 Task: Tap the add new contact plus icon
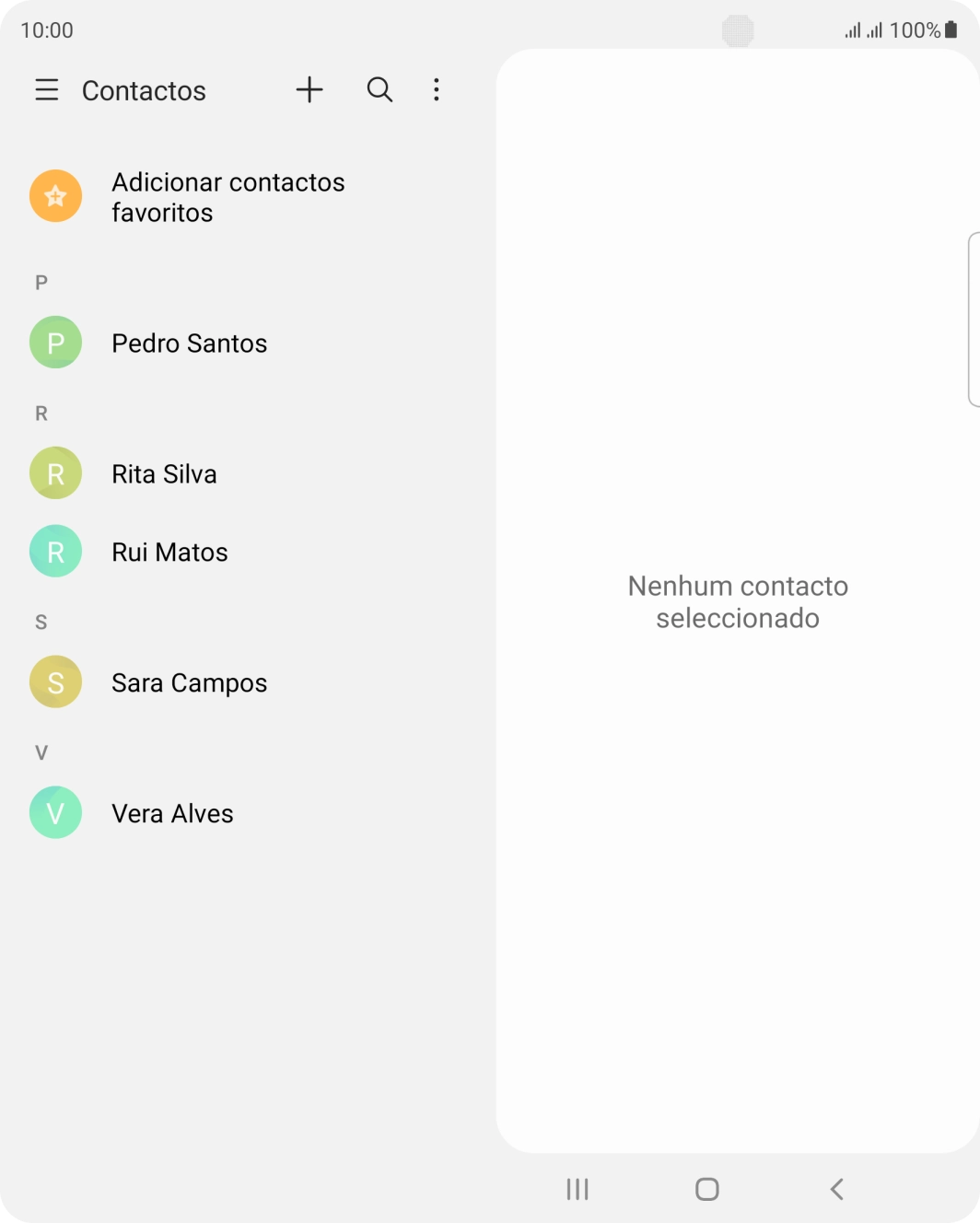[309, 90]
